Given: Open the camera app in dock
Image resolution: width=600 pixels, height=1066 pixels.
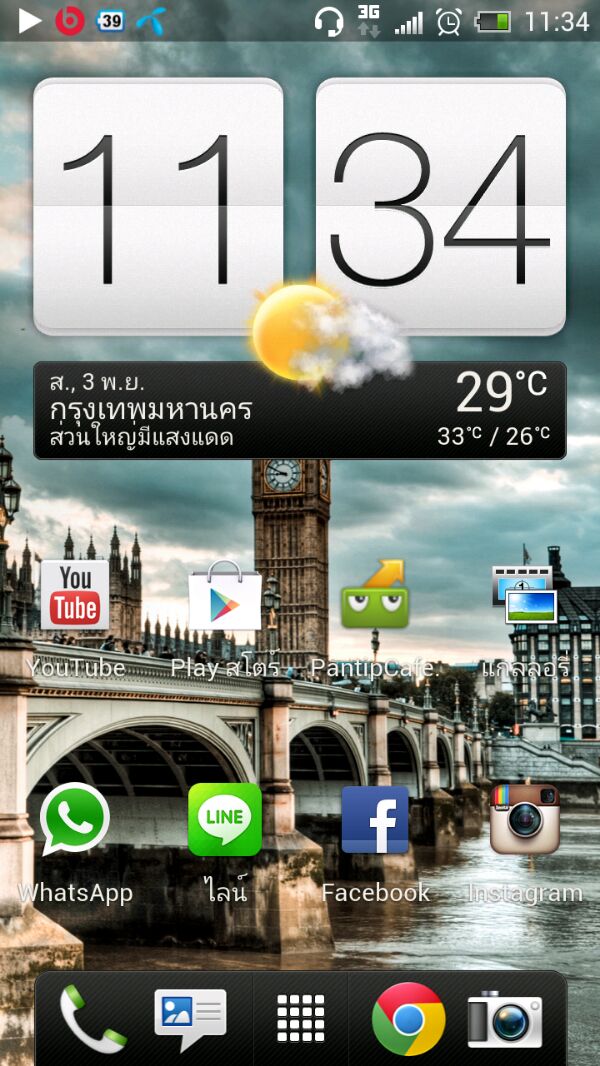Looking at the screenshot, I should tap(505, 1018).
